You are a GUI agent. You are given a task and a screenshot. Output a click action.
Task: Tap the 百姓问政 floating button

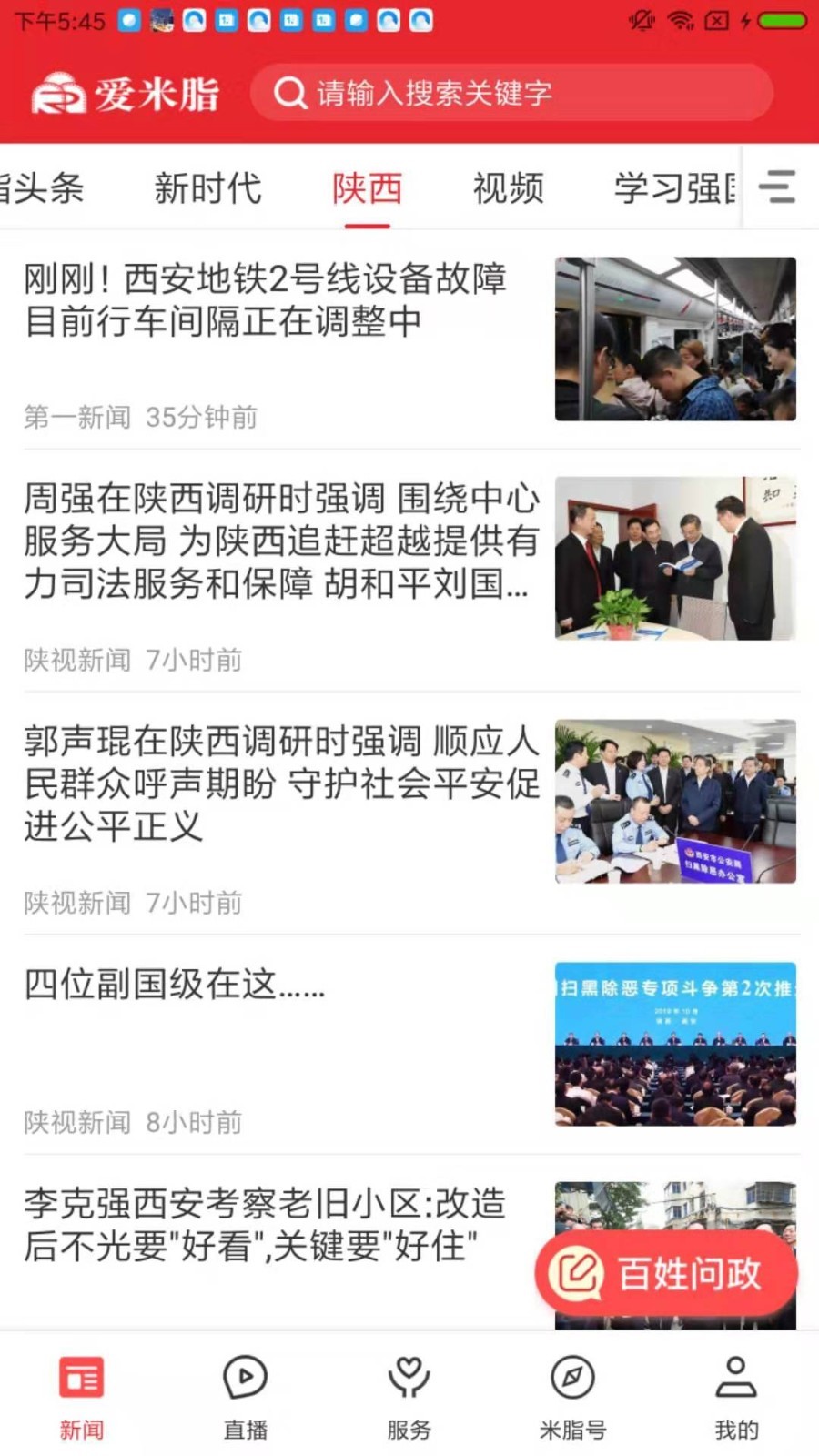pos(665,1273)
